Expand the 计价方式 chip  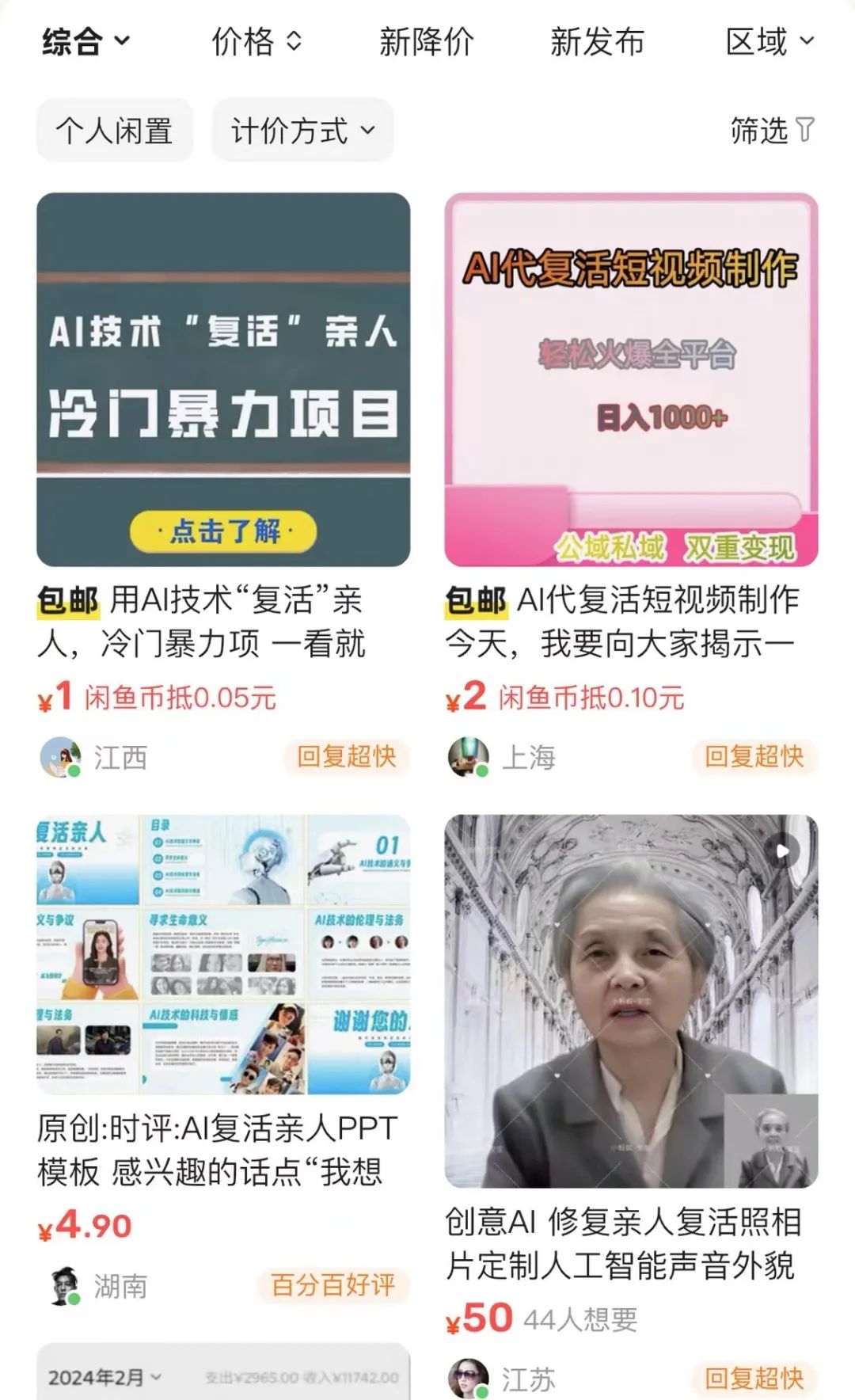coord(302,131)
